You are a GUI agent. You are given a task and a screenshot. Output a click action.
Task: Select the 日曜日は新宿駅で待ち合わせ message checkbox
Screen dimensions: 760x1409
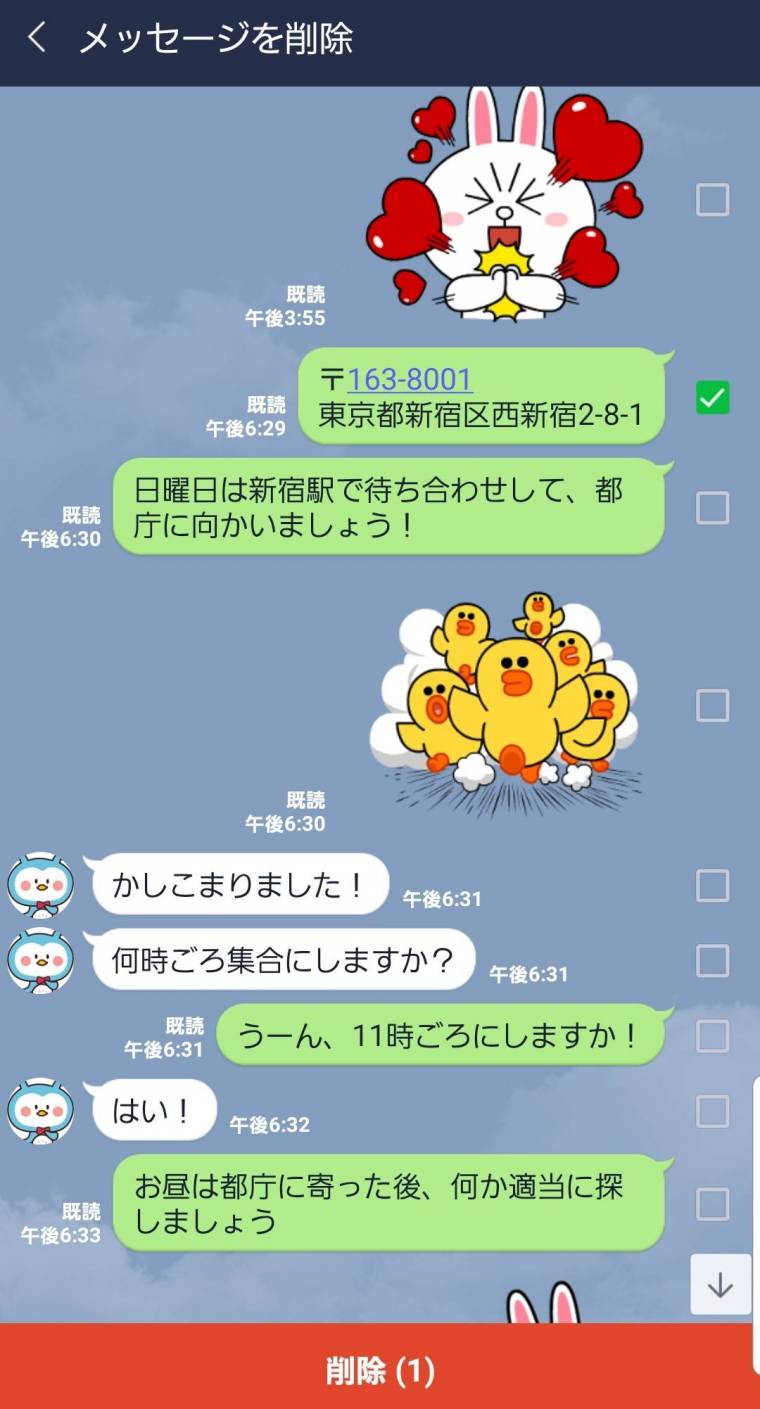point(712,508)
